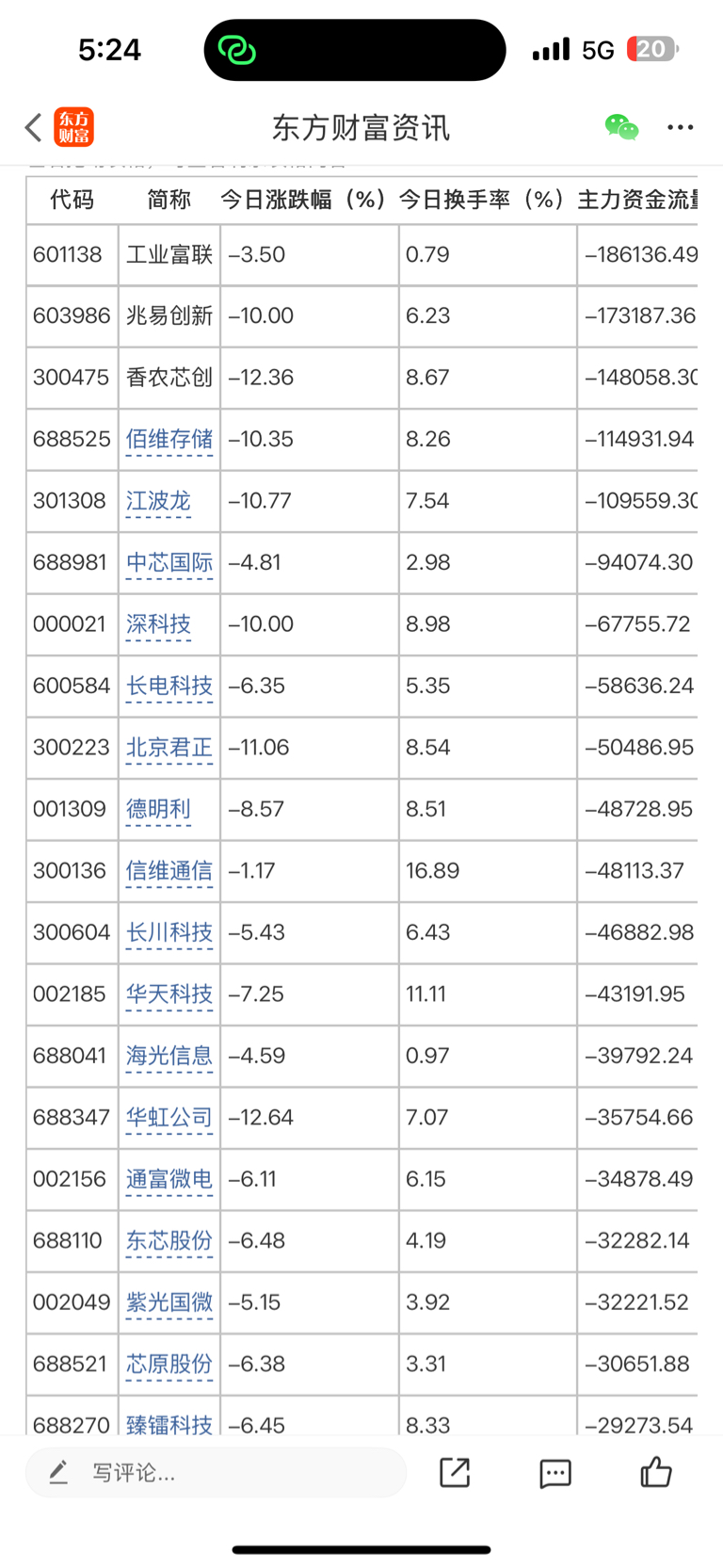723x1568 pixels.
Task: Open the 长电科技 stock link
Action: (169, 687)
